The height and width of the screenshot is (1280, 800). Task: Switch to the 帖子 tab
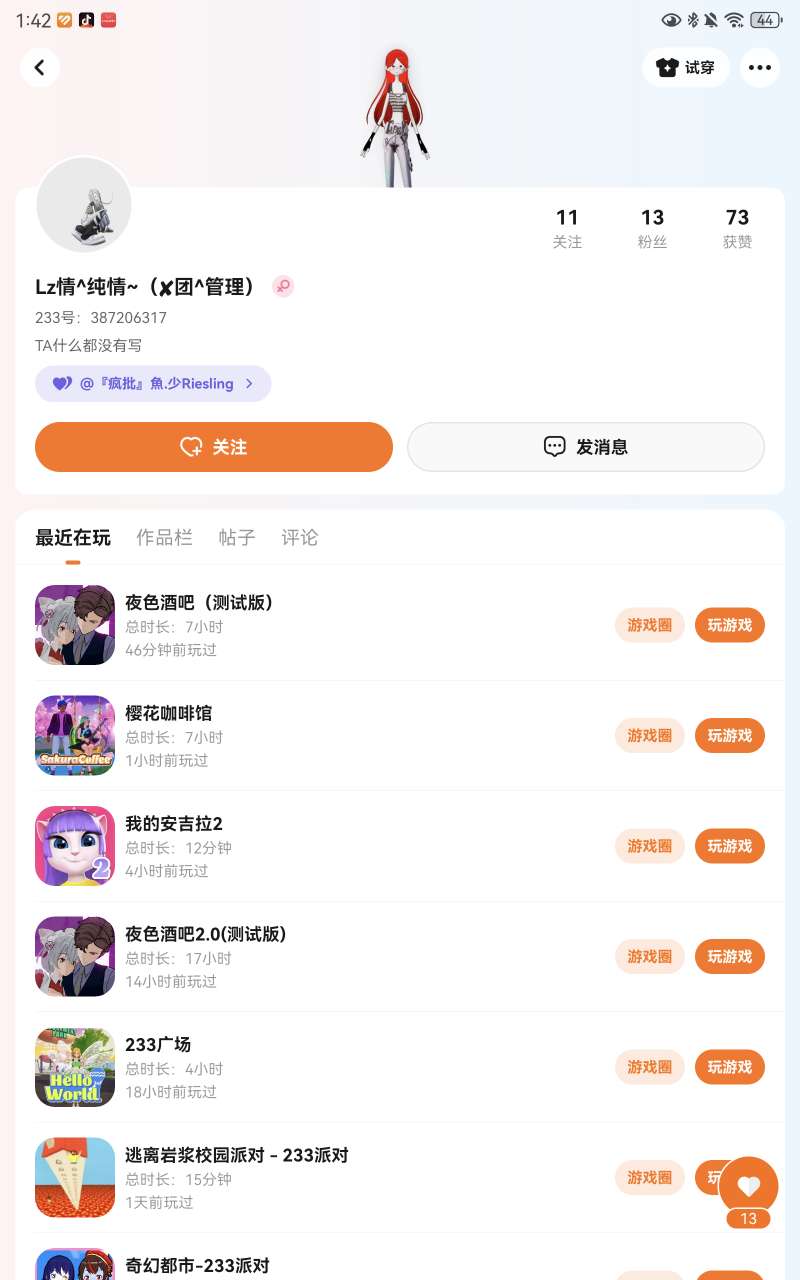click(x=237, y=538)
